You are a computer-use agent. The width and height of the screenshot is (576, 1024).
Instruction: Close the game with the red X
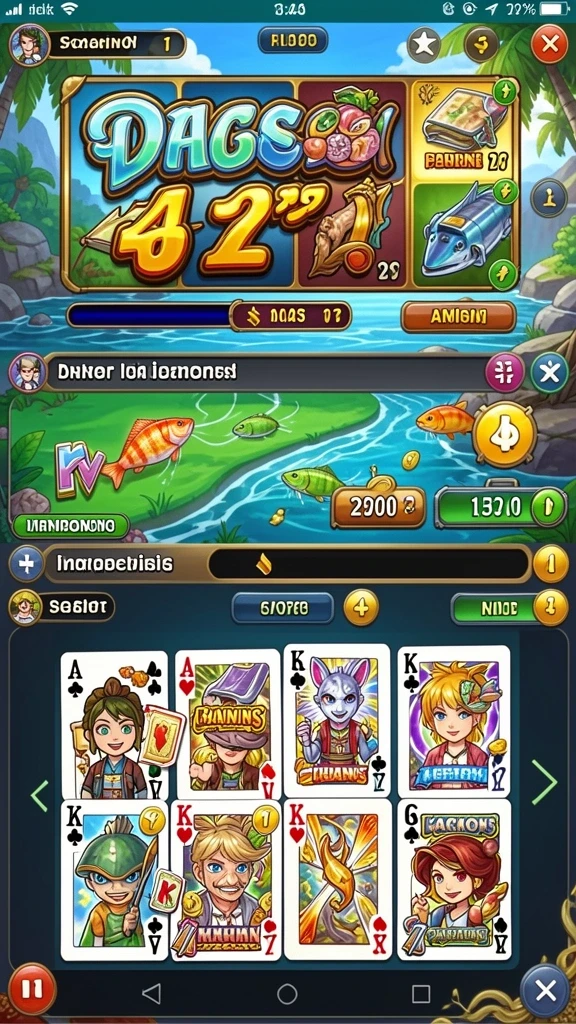[x=549, y=44]
